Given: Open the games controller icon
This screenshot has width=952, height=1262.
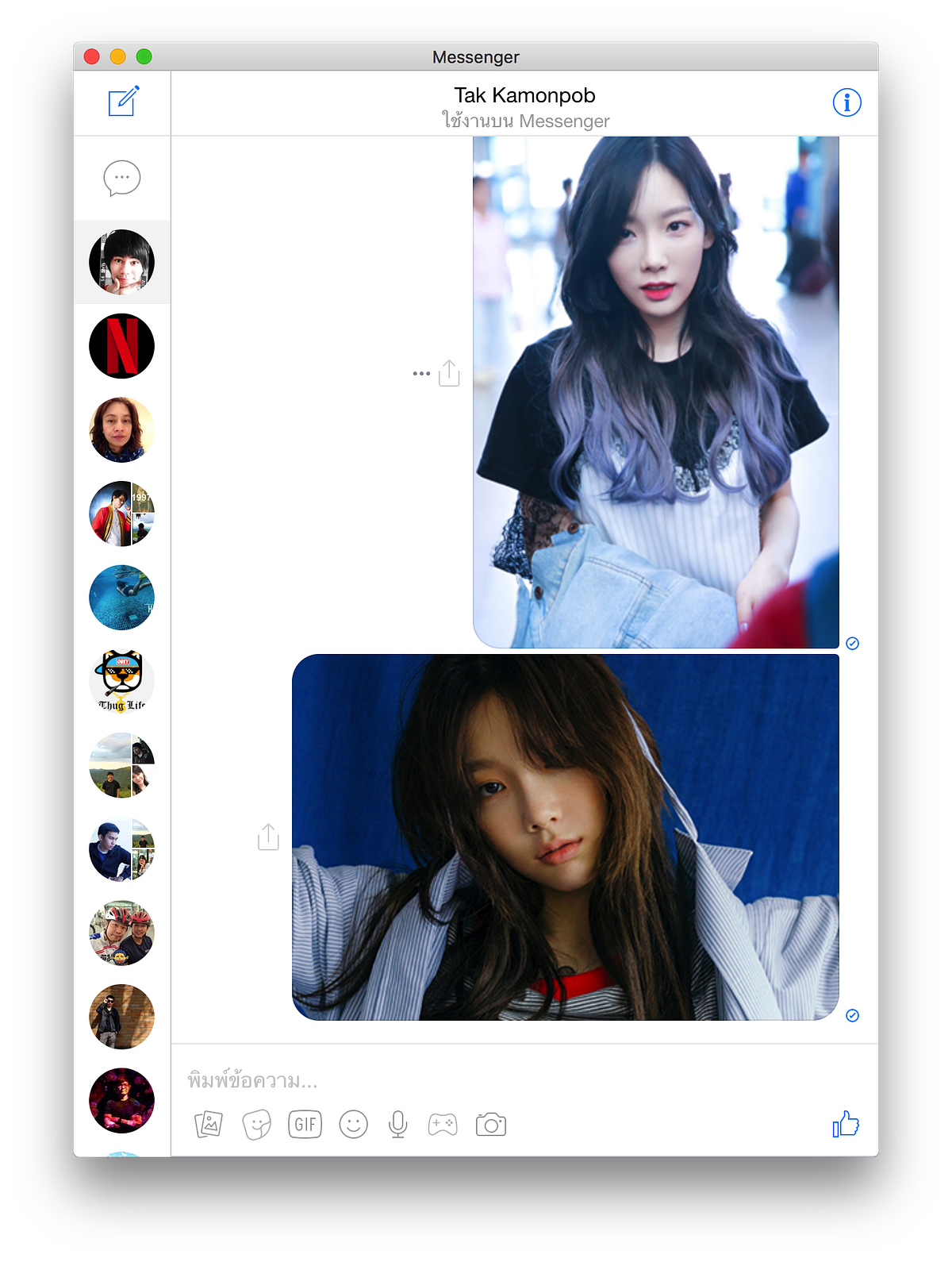Looking at the screenshot, I should (x=443, y=1124).
